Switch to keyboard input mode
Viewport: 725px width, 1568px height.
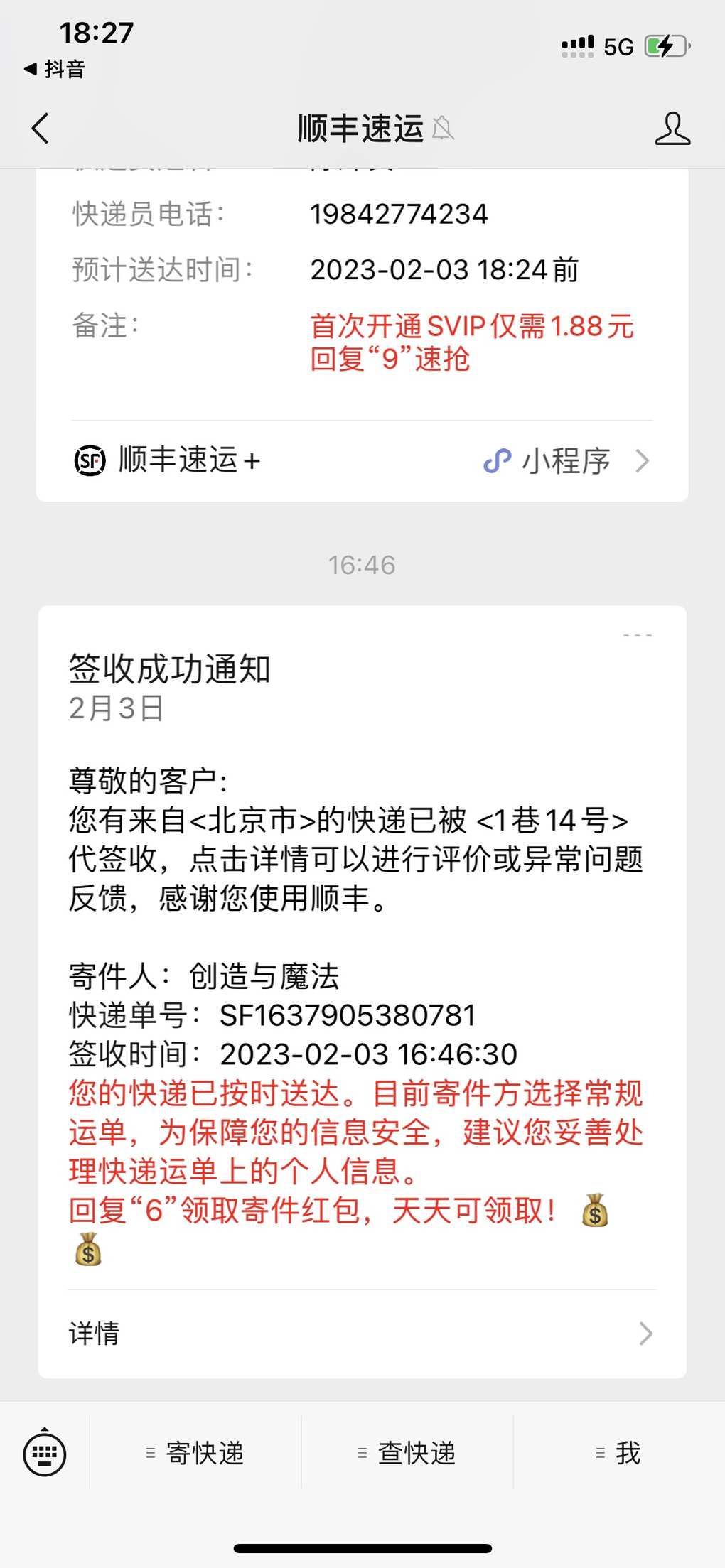click(45, 1453)
